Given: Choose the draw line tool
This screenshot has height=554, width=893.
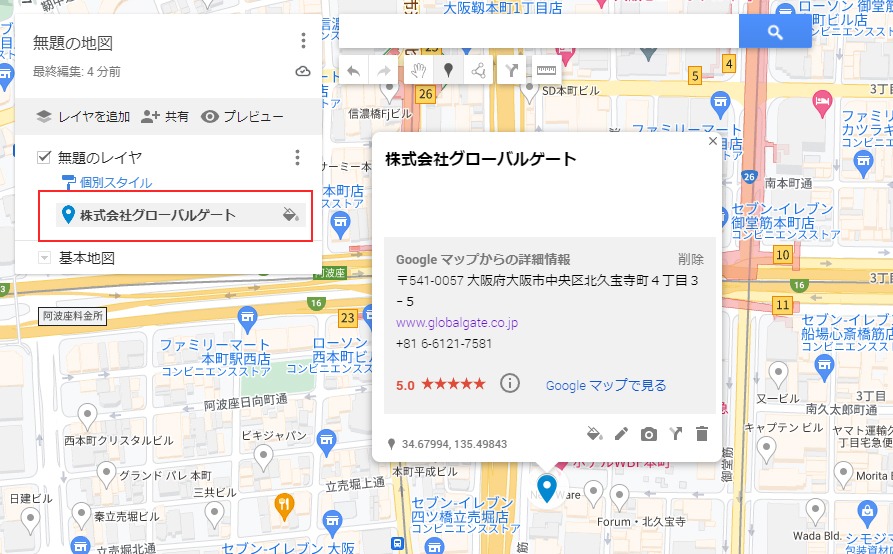Looking at the screenshot, I should coord(478,70).
